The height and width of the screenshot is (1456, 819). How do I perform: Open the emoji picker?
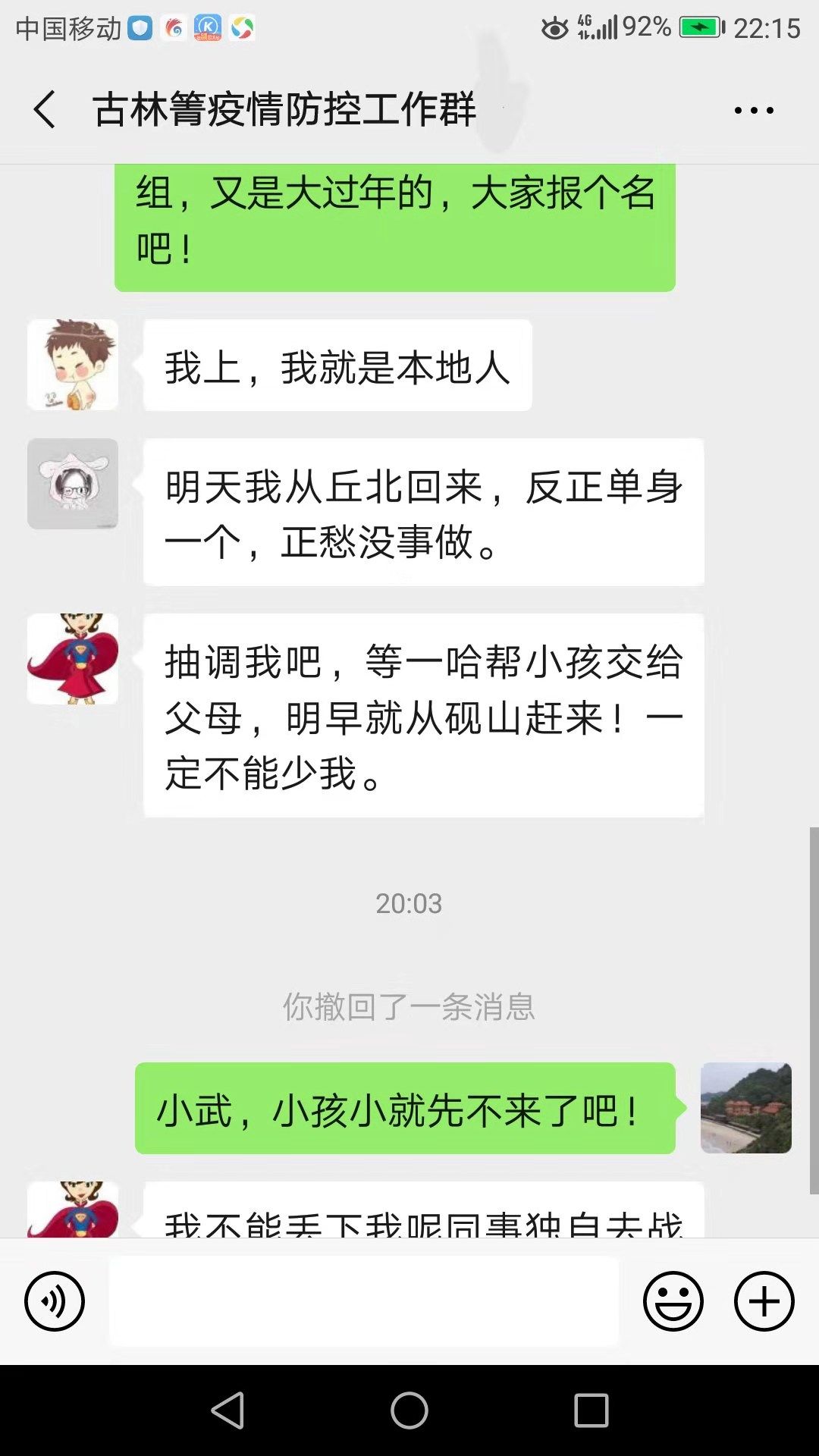coord(673,1301)
